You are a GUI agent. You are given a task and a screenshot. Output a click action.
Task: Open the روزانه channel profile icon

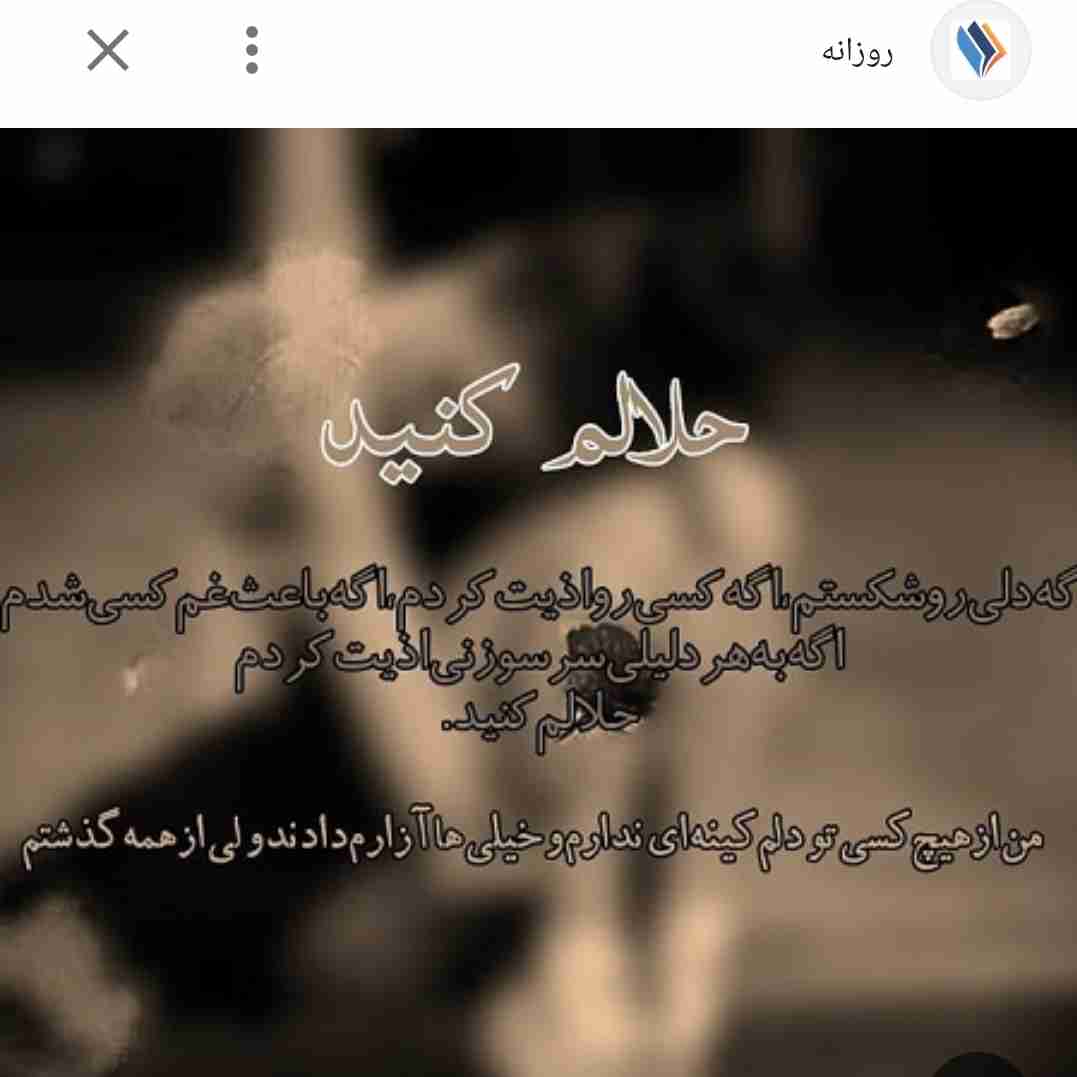click(x=980, y=50)
